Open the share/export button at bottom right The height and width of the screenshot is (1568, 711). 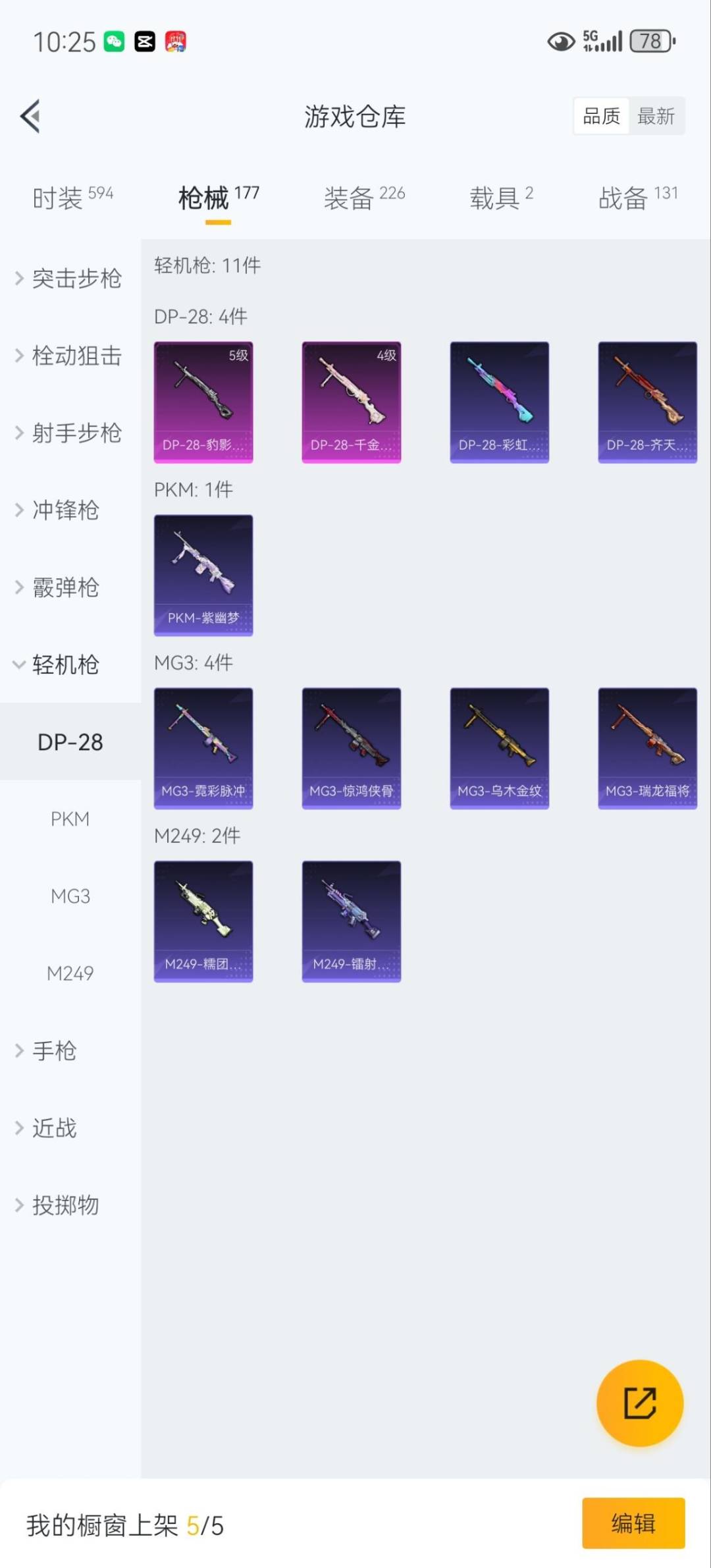point(639,1403)
